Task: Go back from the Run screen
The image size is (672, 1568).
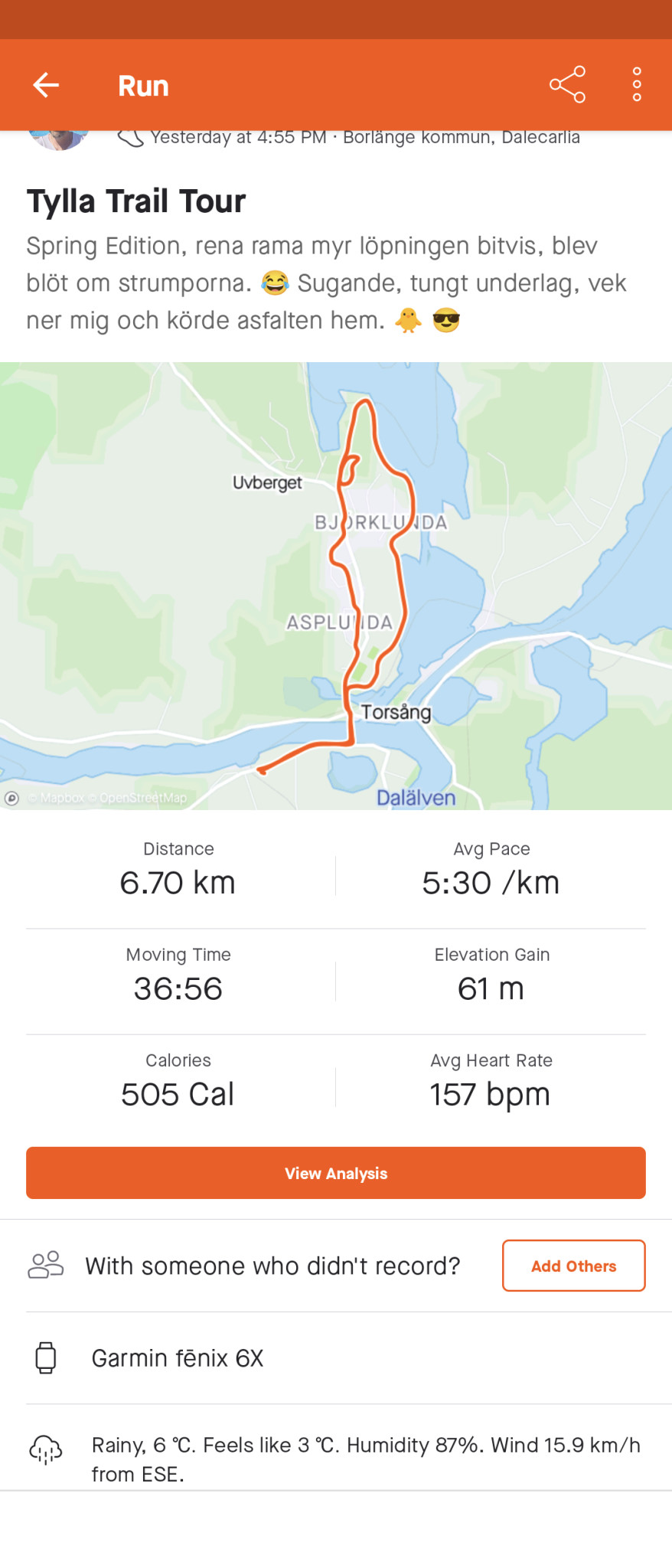Action: click(46, 85)
